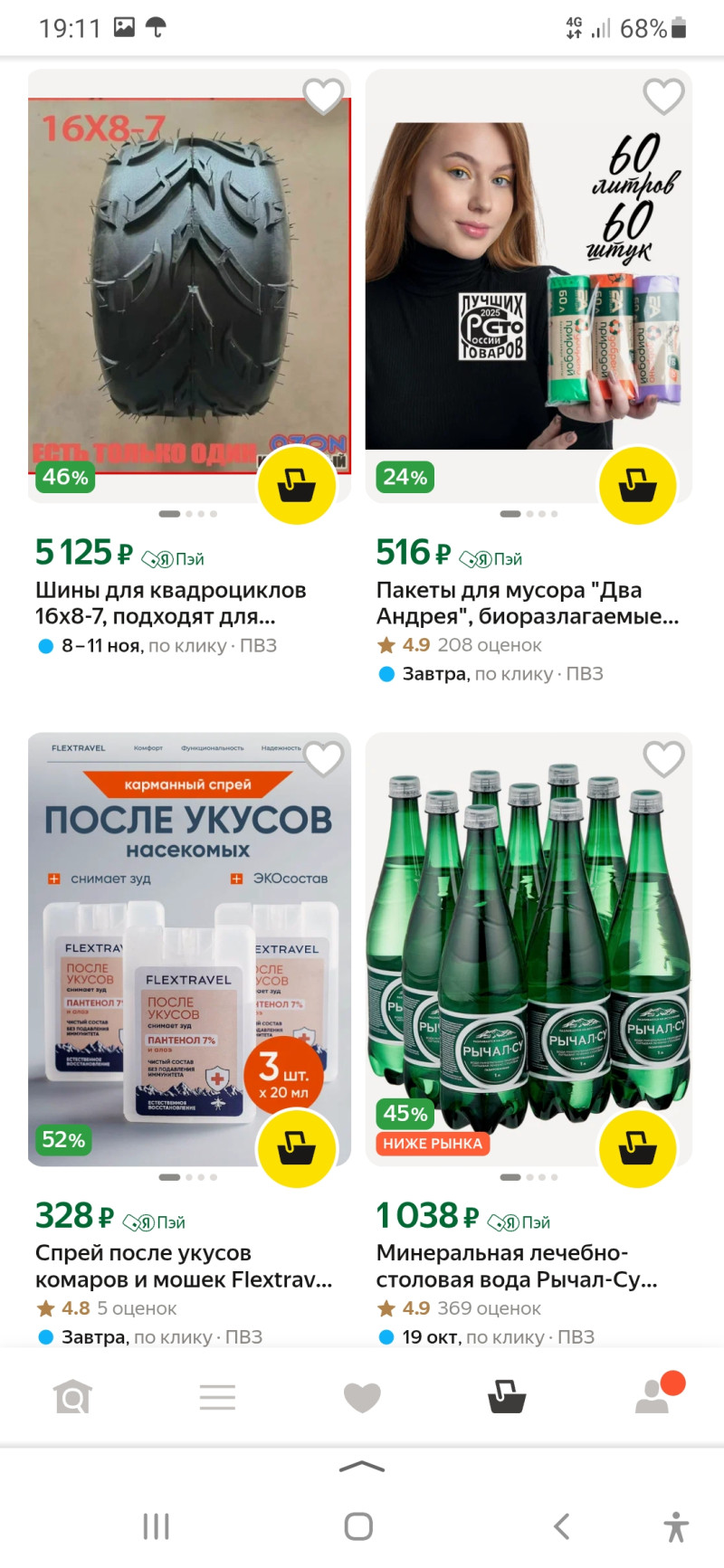Save Рычал-Су mineral water to wishlist
724x1568 pixels.
pos(663,758)
